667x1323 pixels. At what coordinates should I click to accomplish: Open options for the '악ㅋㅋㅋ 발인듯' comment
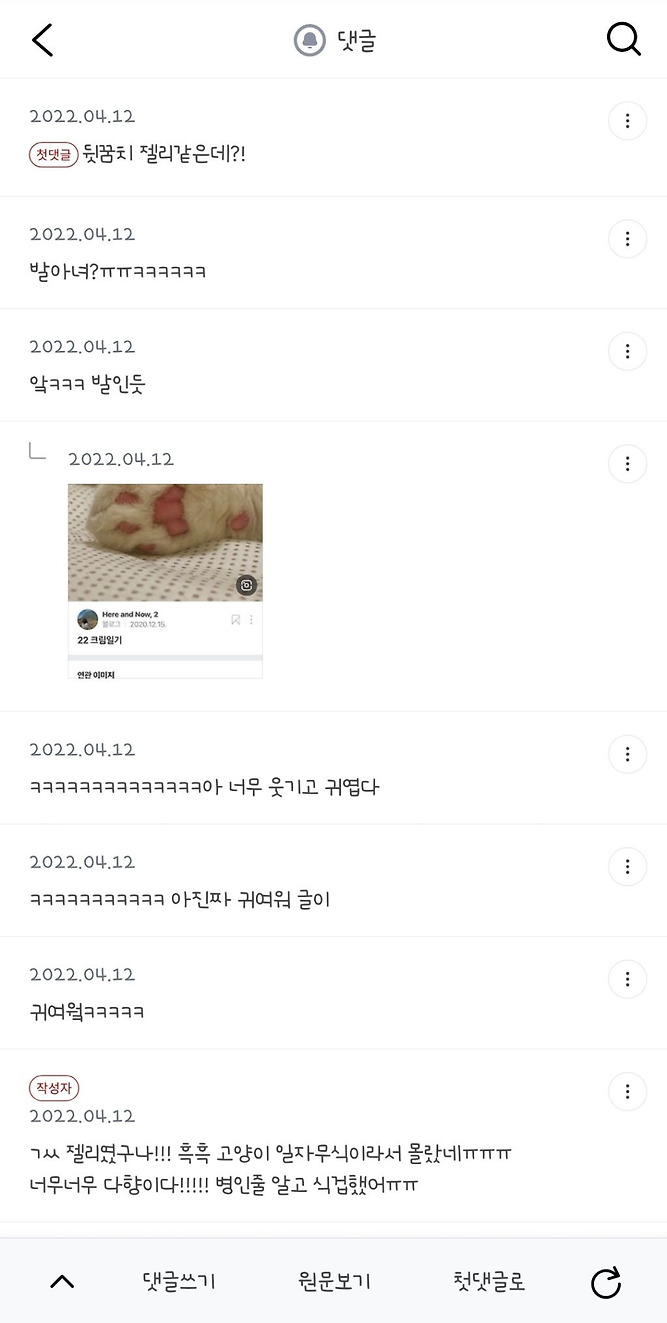(x=627, y=351)
